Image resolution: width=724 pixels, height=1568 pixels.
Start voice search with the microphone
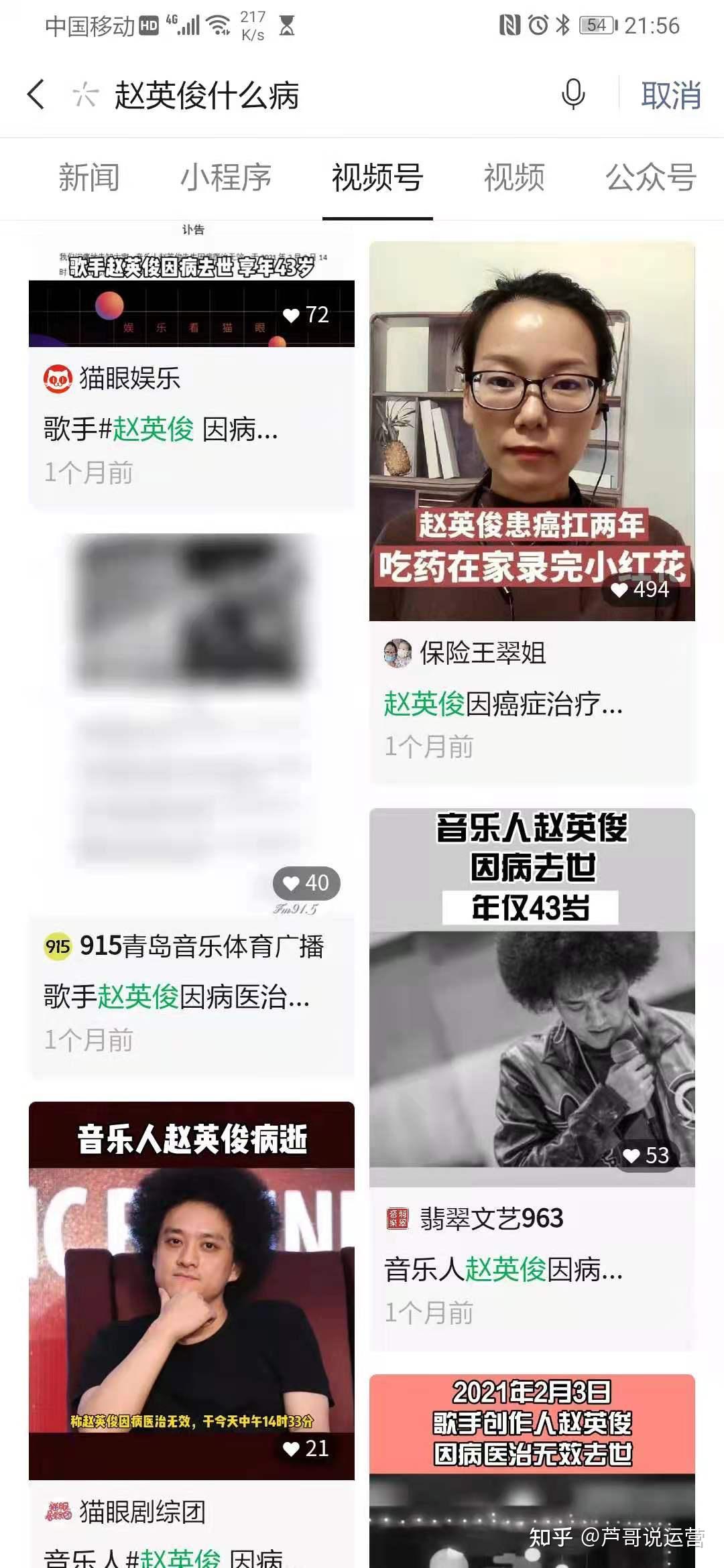[x=573, y=94]
